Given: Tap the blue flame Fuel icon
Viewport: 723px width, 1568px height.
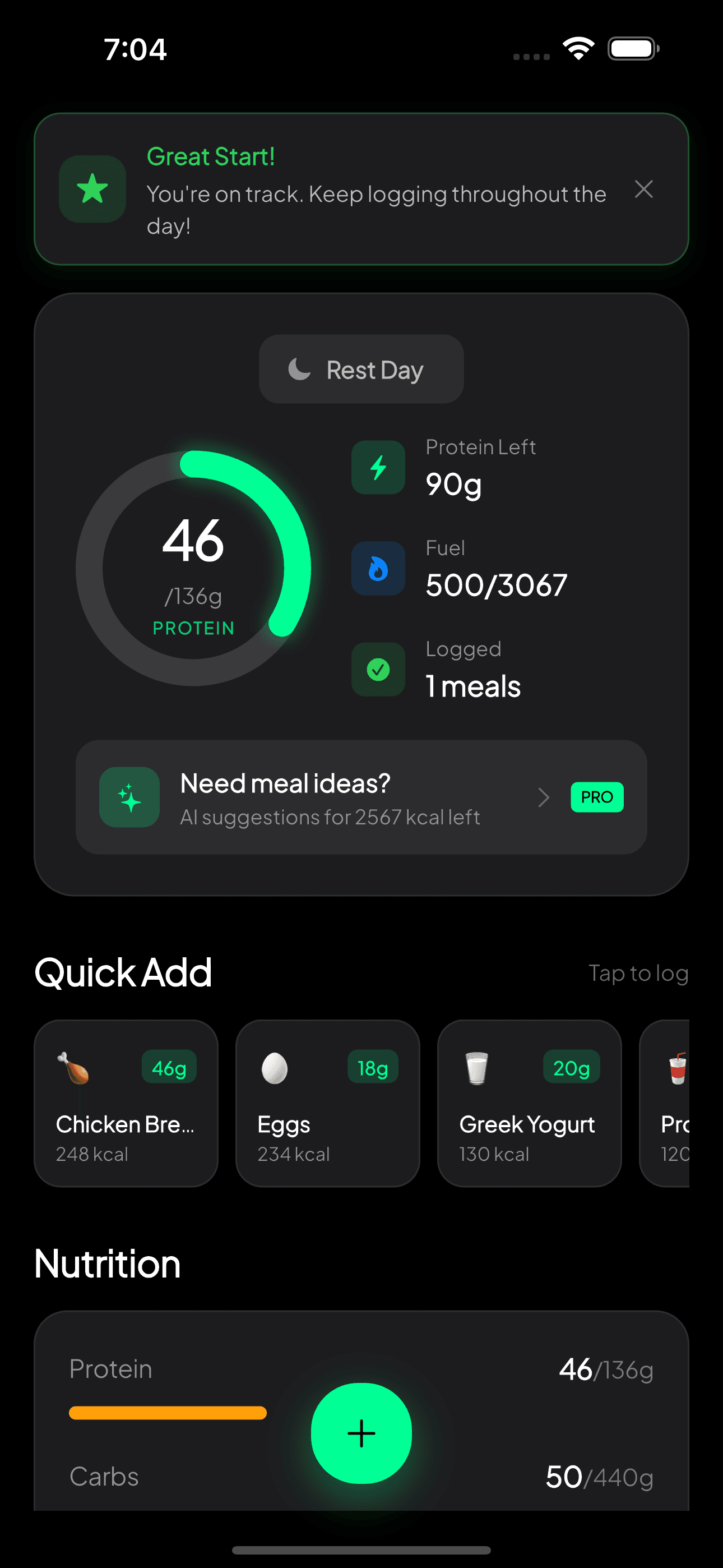Looking at the screenshot, I should 378,568.
